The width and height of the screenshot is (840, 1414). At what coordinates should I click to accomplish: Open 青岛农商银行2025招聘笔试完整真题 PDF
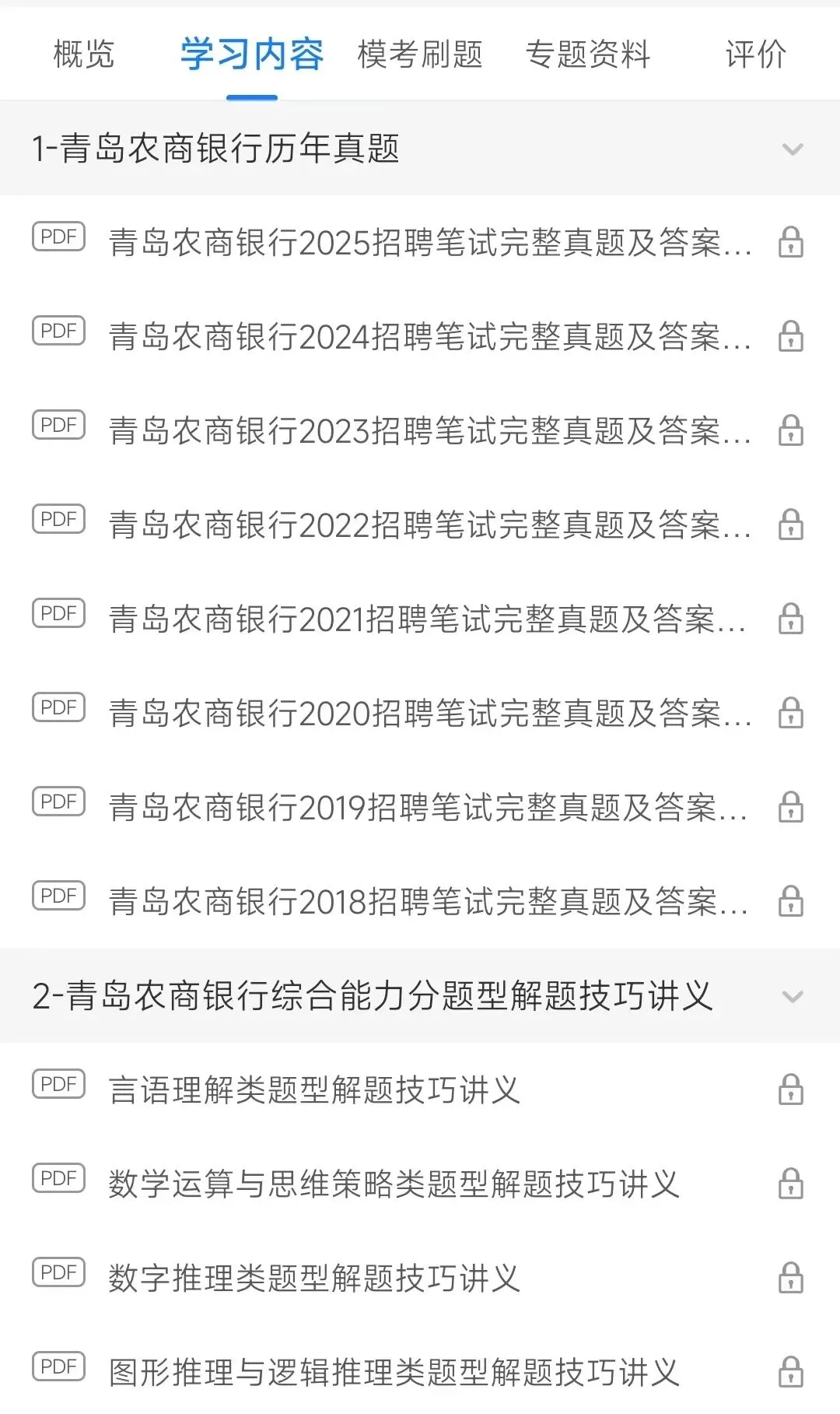coord(429,243)
